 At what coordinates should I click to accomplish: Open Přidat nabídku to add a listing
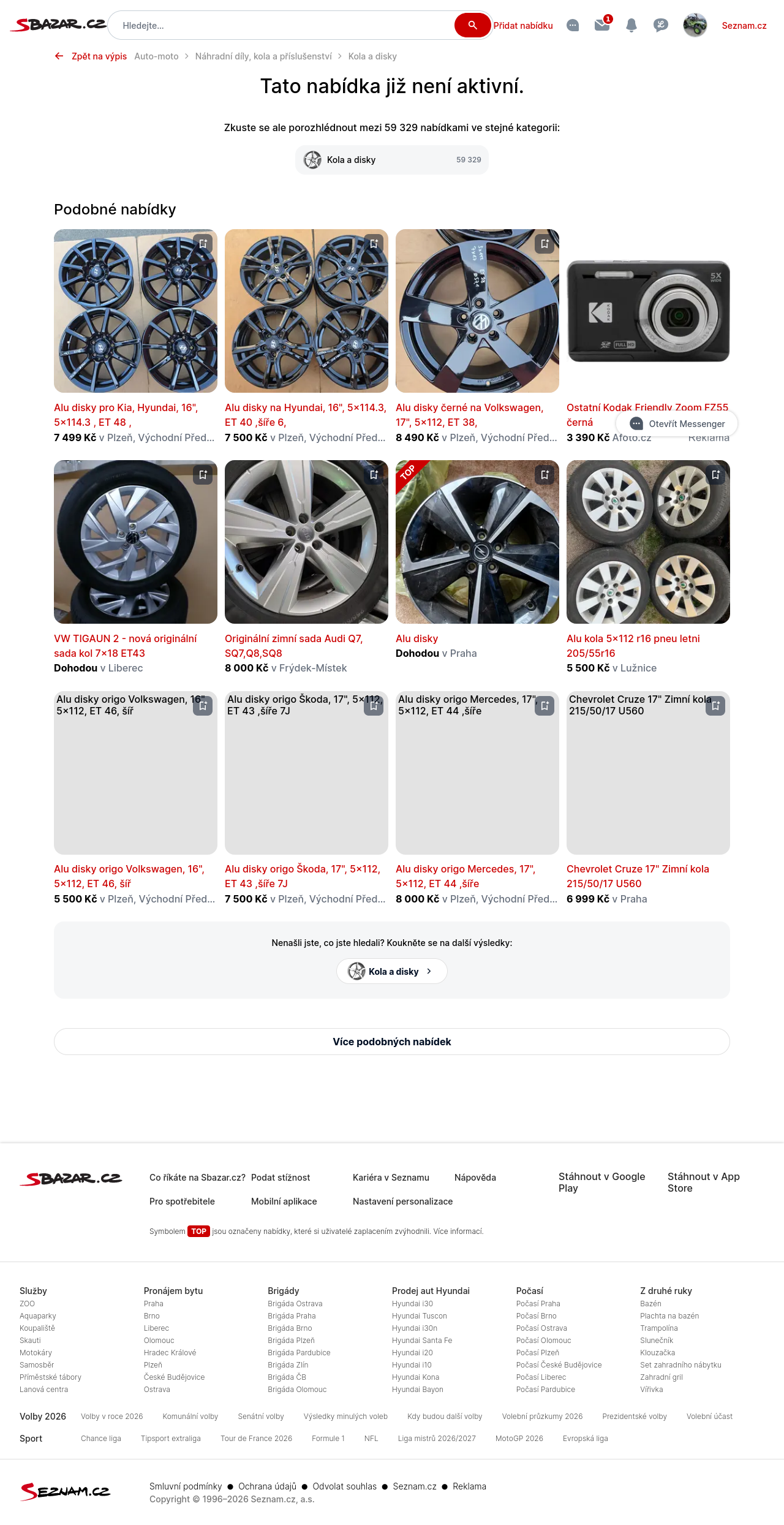point(523,26)
